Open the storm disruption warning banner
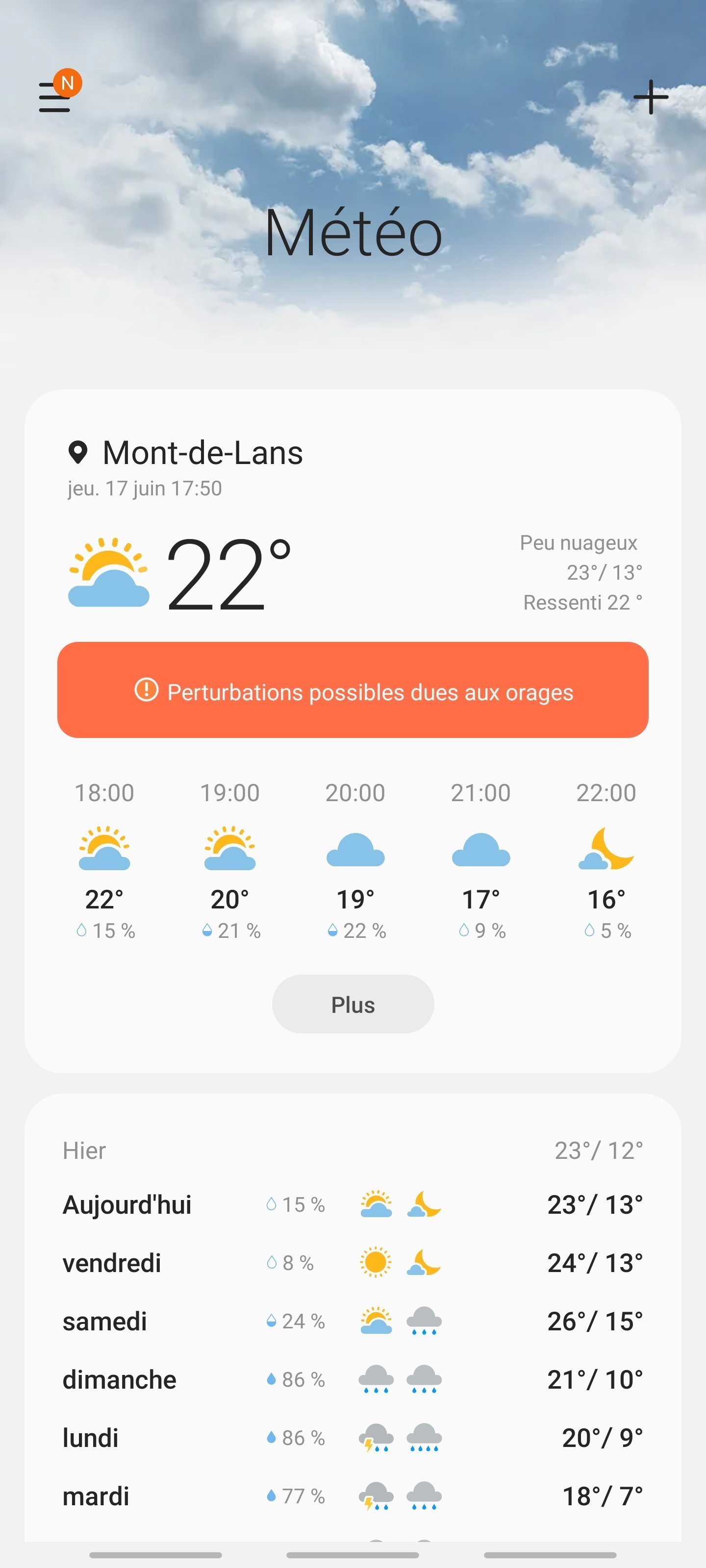The height and width of the screenshot is (1568, 706). (353, 690)
